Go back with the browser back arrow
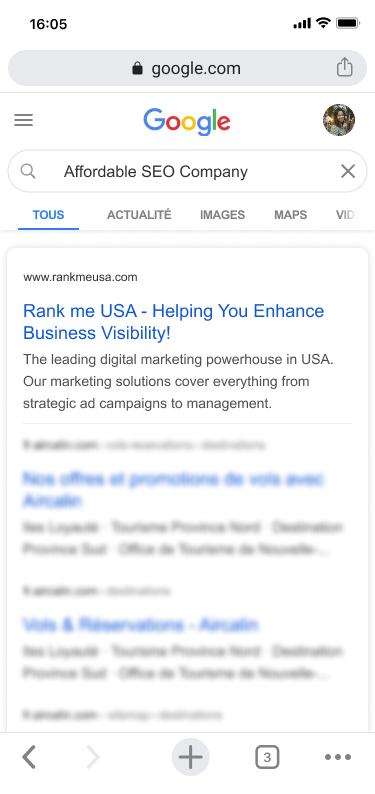375x794 pixels. click(29, 758)
